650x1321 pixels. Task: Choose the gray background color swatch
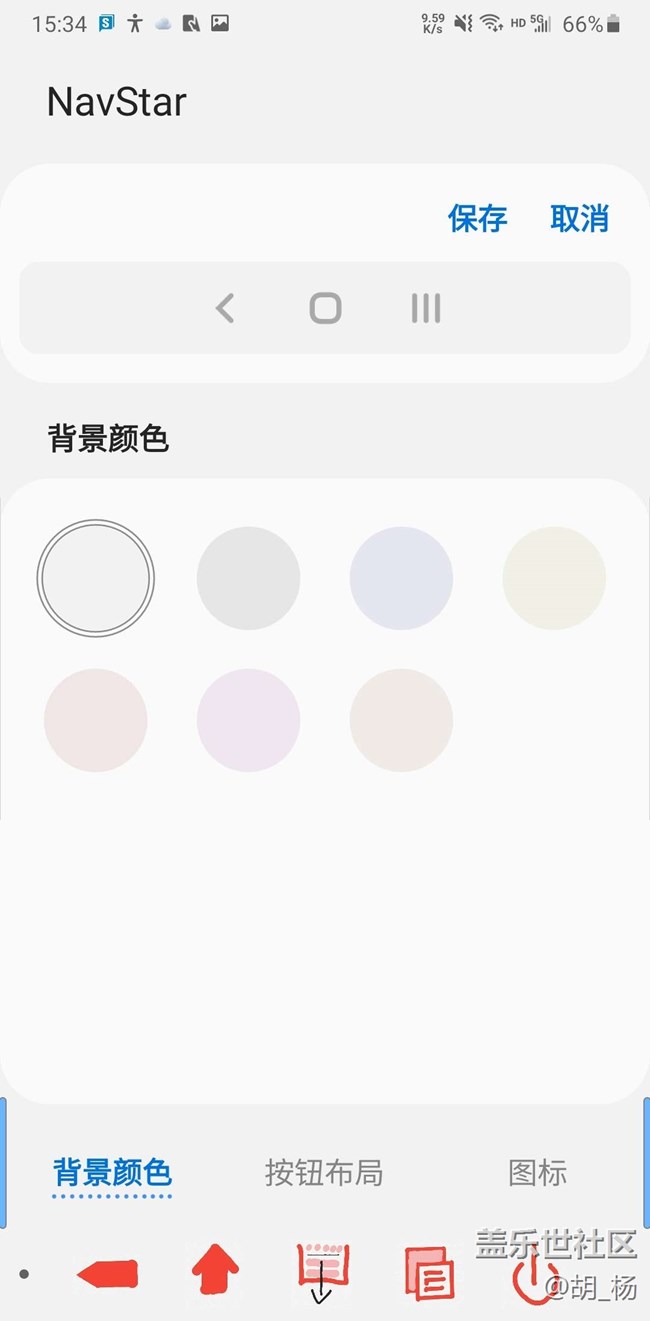point(248,578)
